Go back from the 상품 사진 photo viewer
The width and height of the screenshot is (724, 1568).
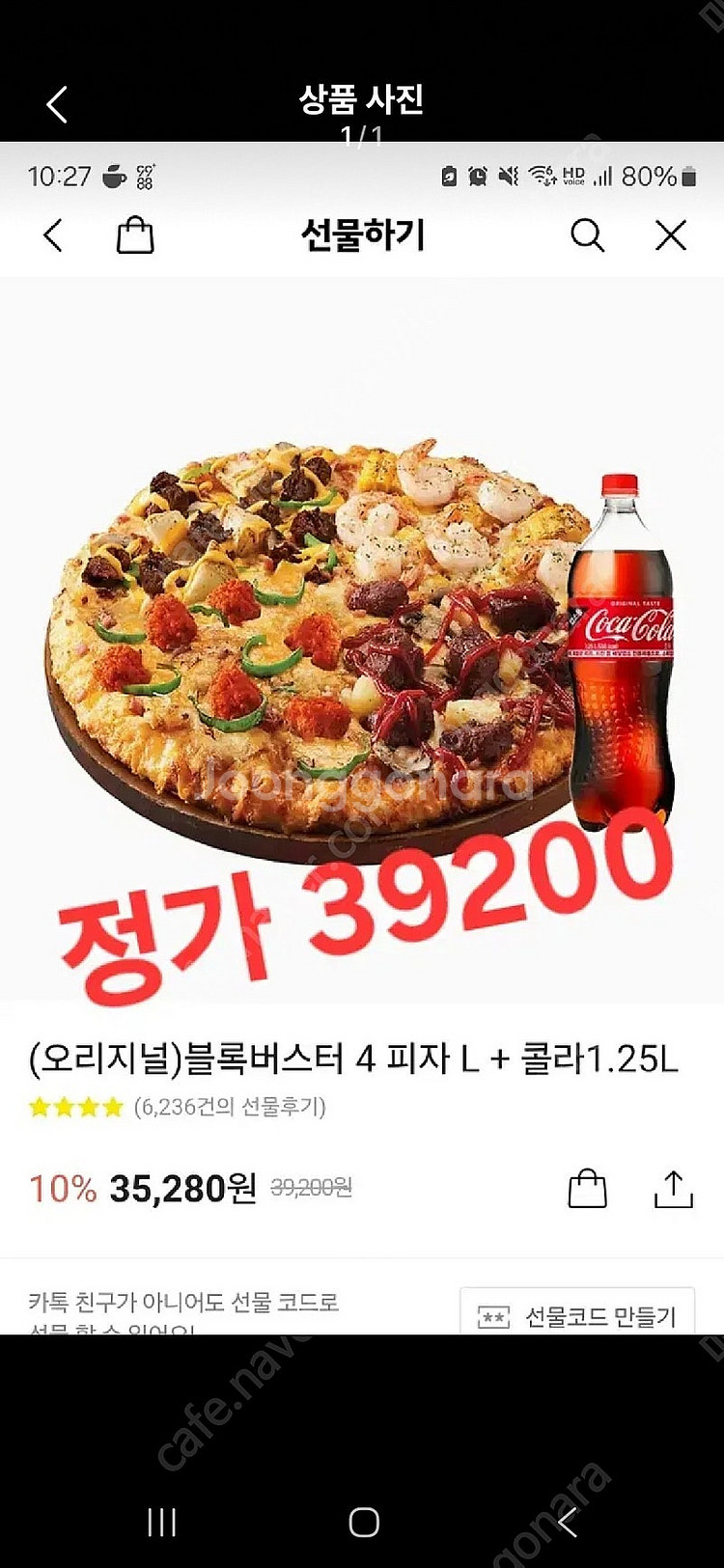pyautogui.click(x=57, y=104)
